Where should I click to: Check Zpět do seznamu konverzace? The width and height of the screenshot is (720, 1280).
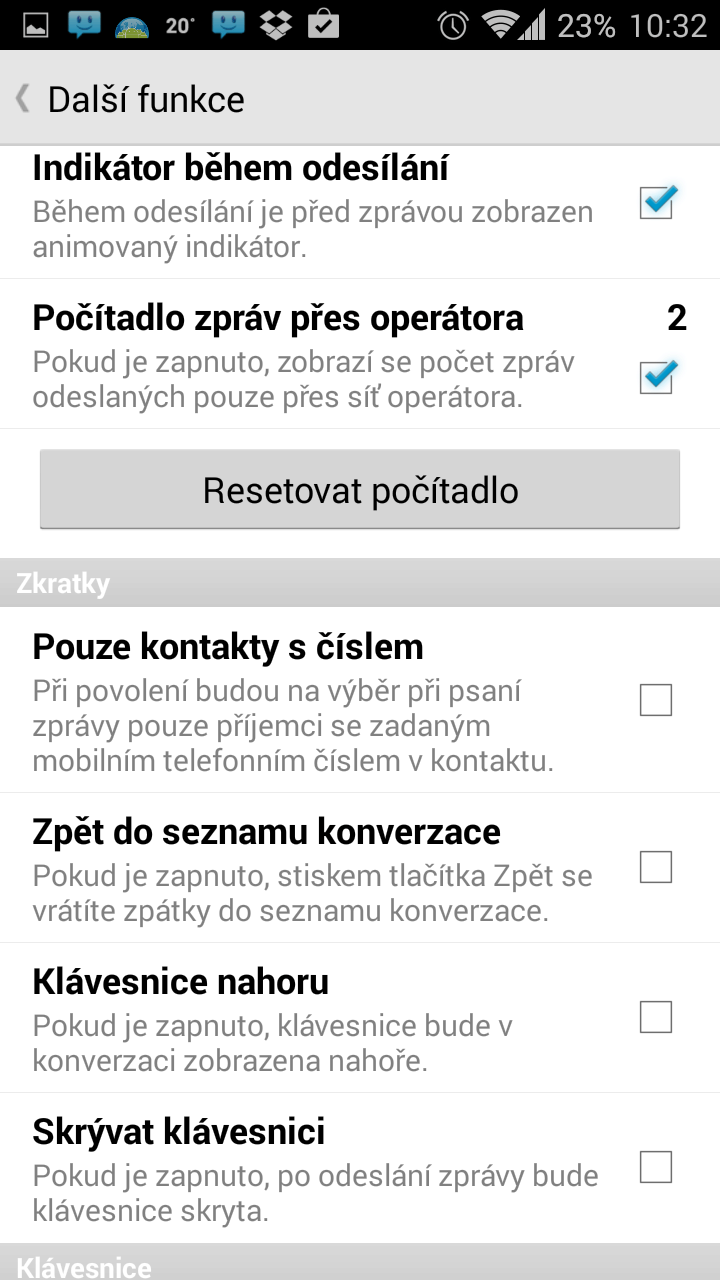[656, 867]
